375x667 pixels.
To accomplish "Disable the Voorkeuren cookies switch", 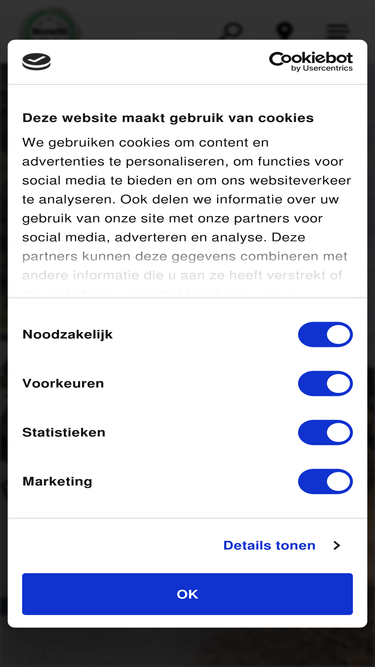I will point(325,383).
